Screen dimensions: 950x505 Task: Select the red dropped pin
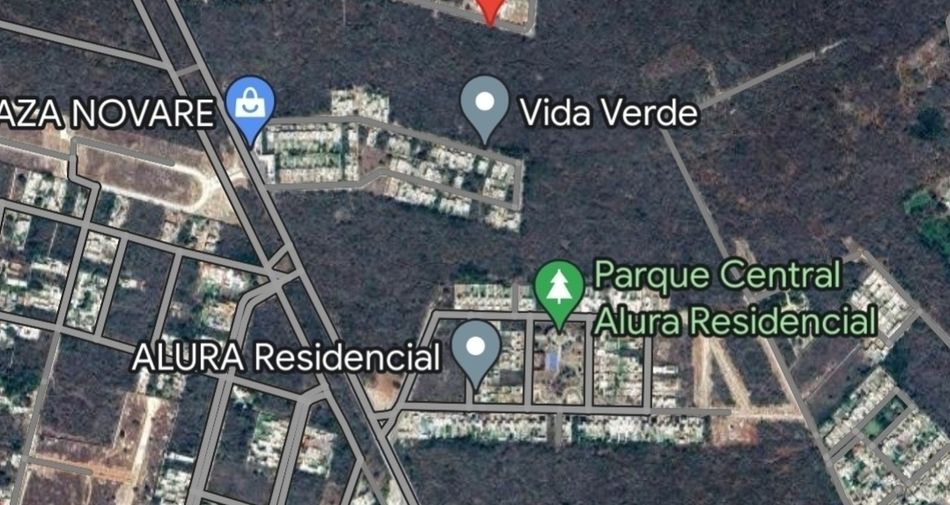pos(490,9)
